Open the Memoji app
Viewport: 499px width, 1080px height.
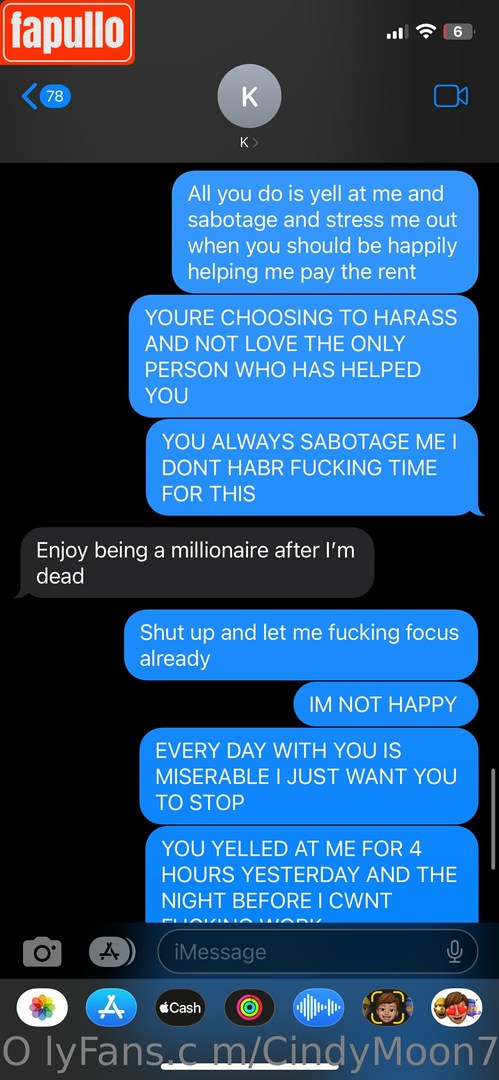tap(387, 1008)
